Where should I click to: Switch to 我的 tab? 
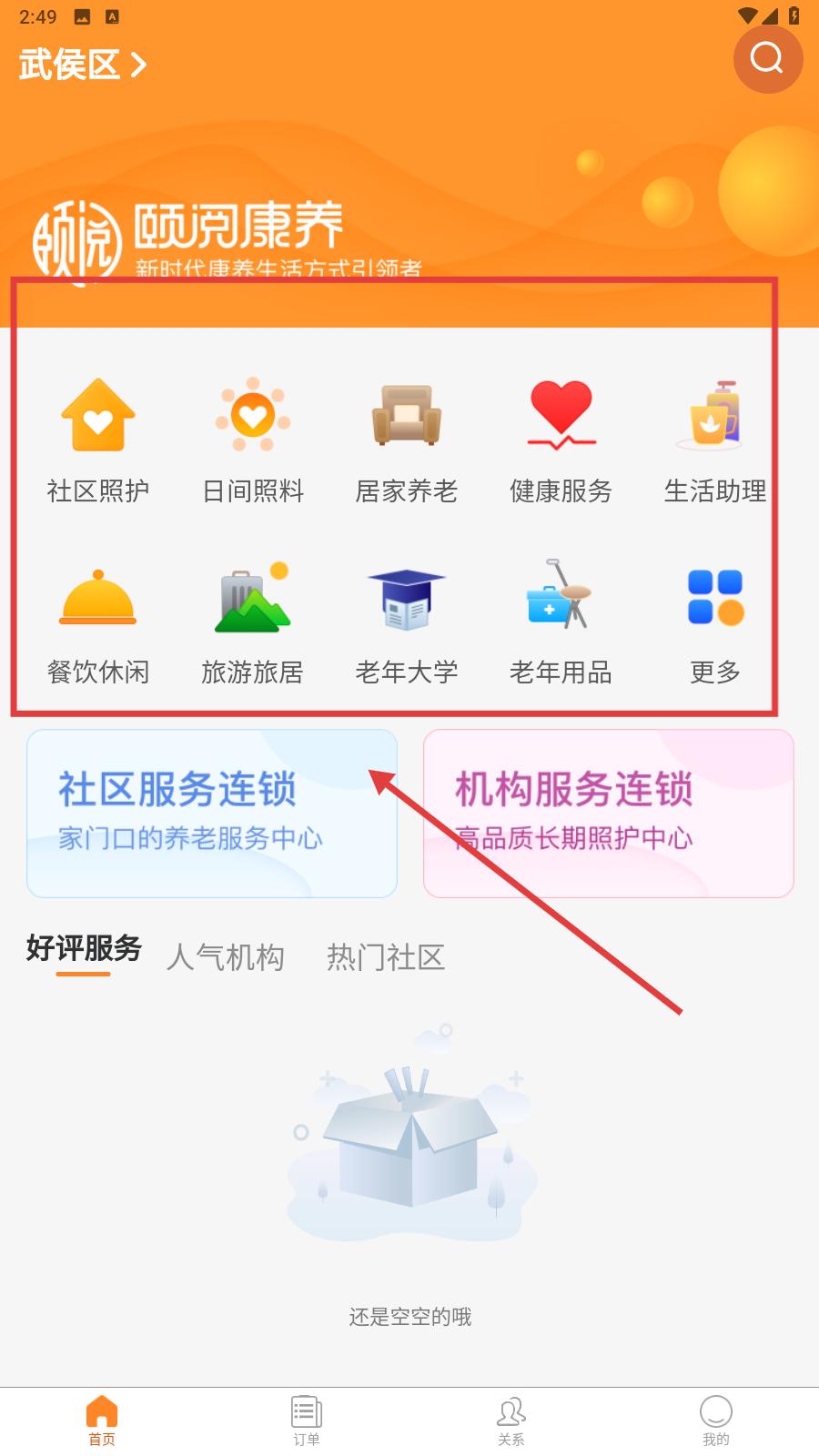716,1421
